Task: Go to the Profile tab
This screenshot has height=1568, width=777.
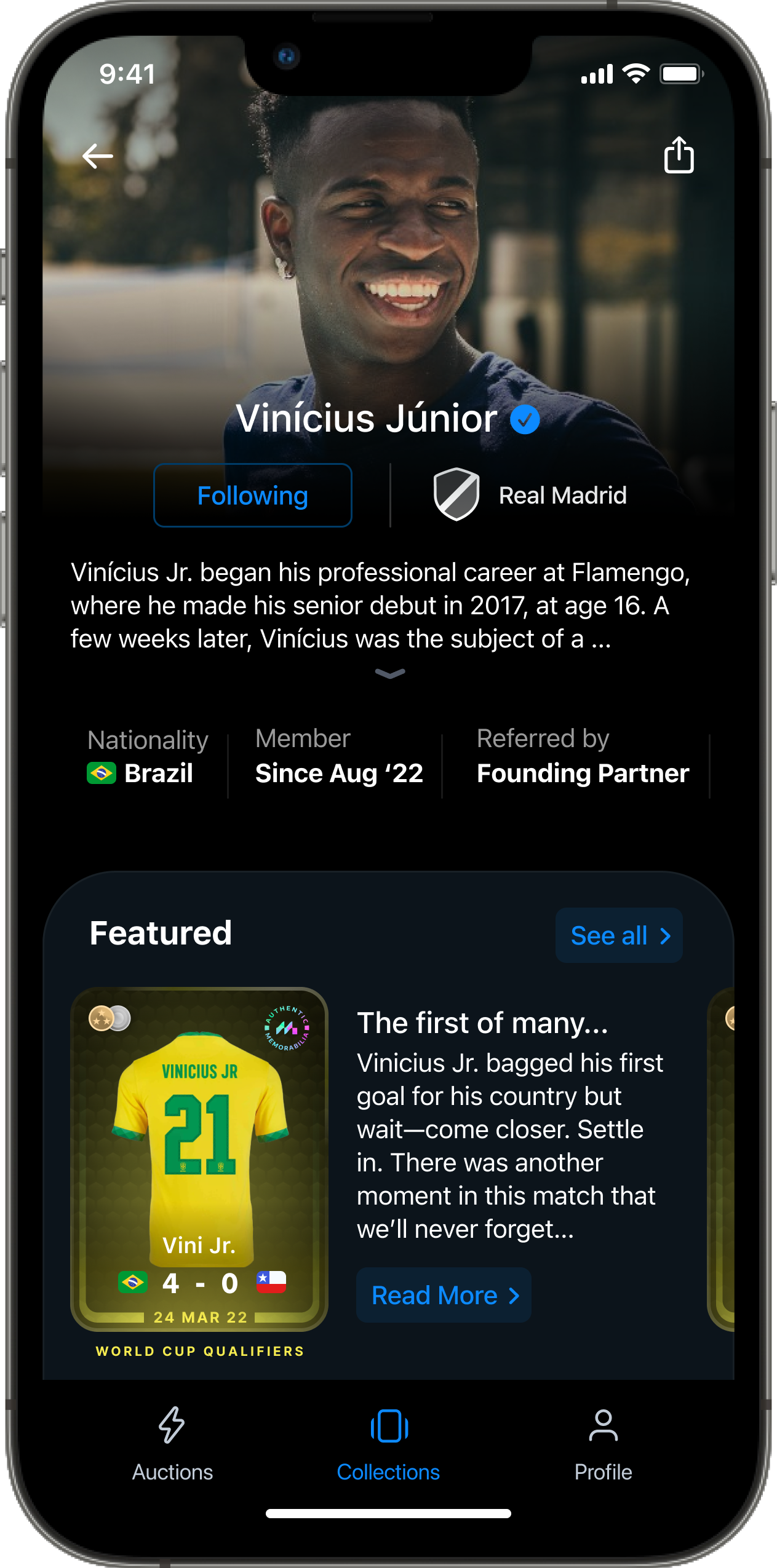Action: 603,1443
